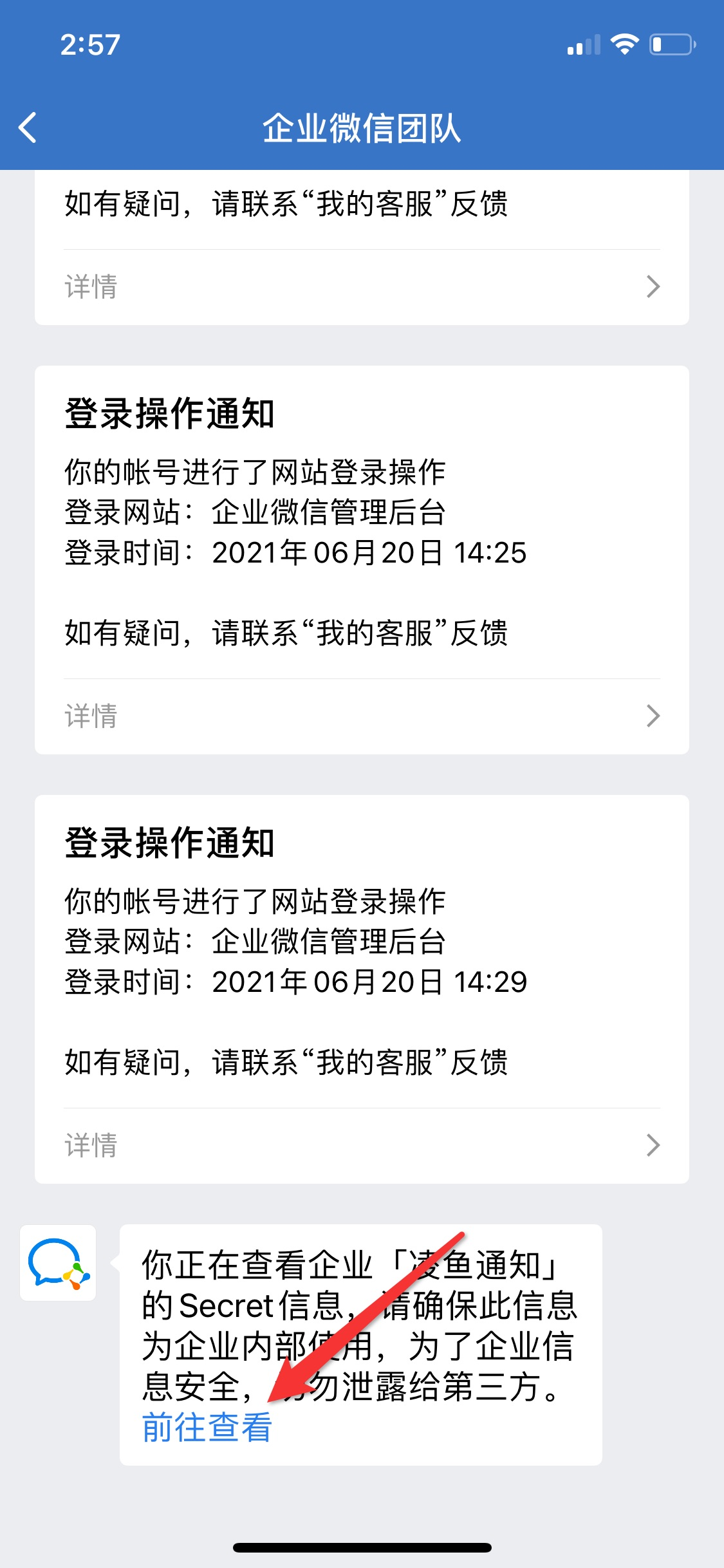Open 详情 for the 14:25 login notice
Image resolution: width=724 pixels, height=1568 pixels.
point(362,716)
